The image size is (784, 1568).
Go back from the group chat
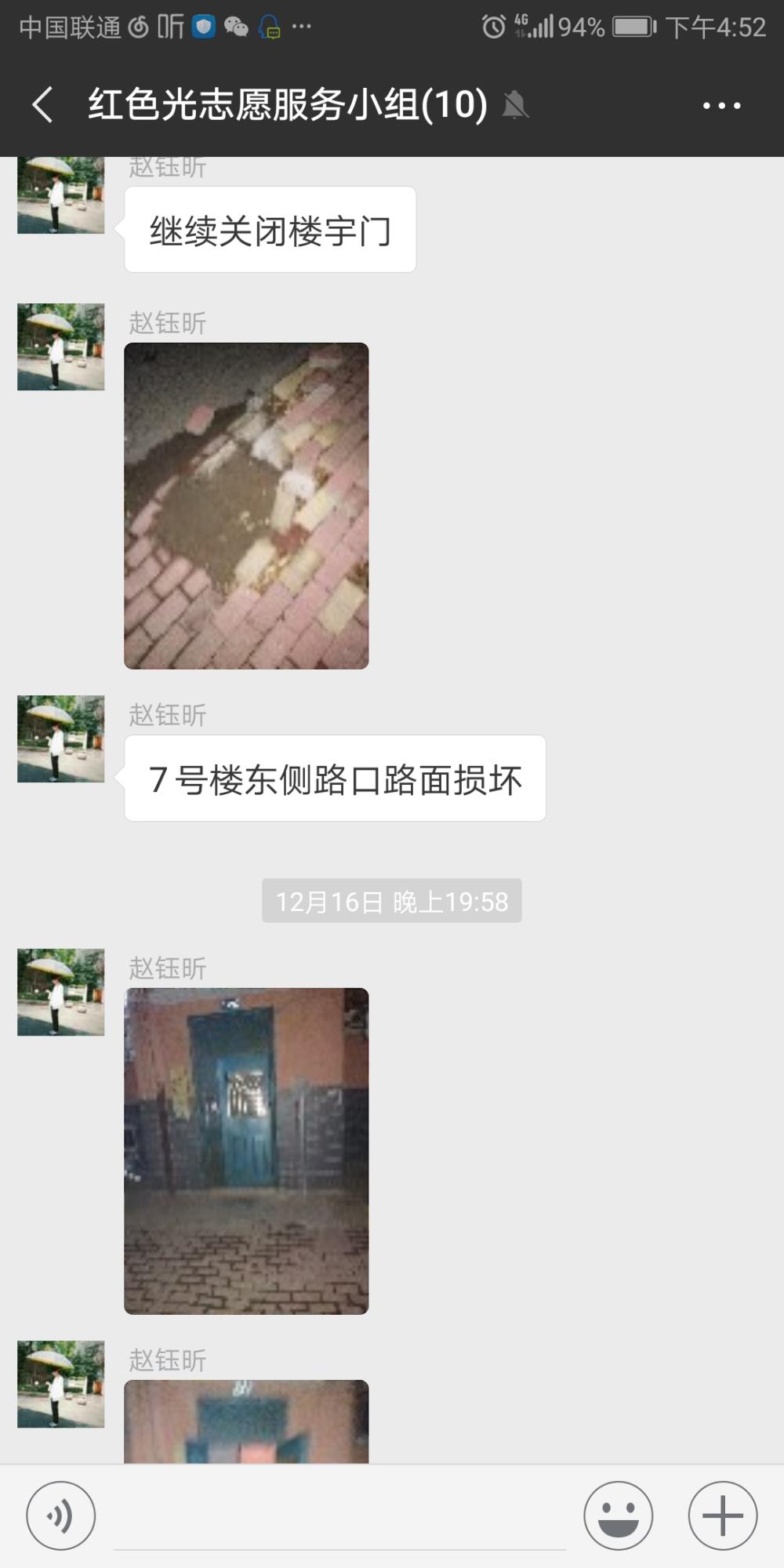click(43, 105)
